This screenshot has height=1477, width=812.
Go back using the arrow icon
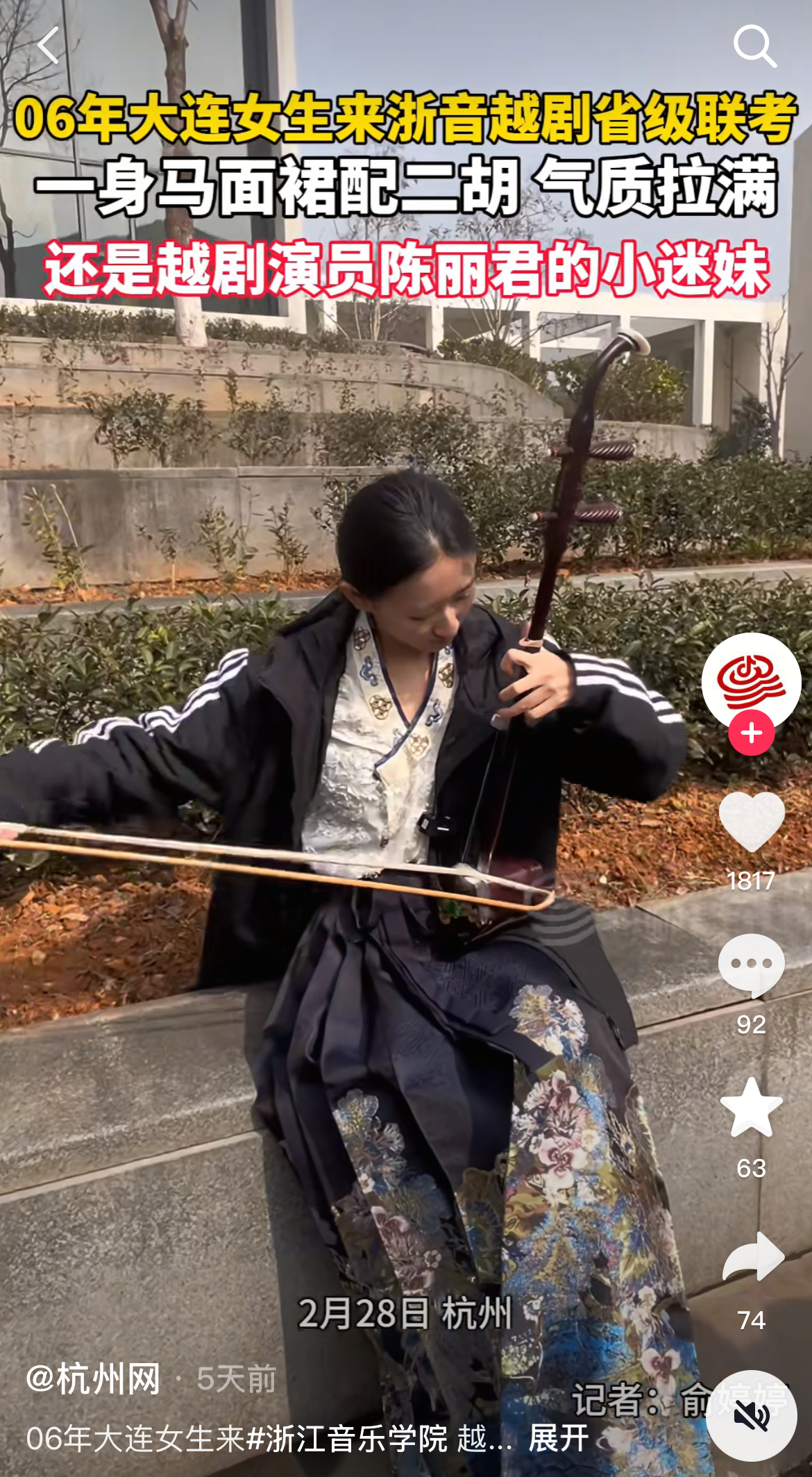coord(49,46)
